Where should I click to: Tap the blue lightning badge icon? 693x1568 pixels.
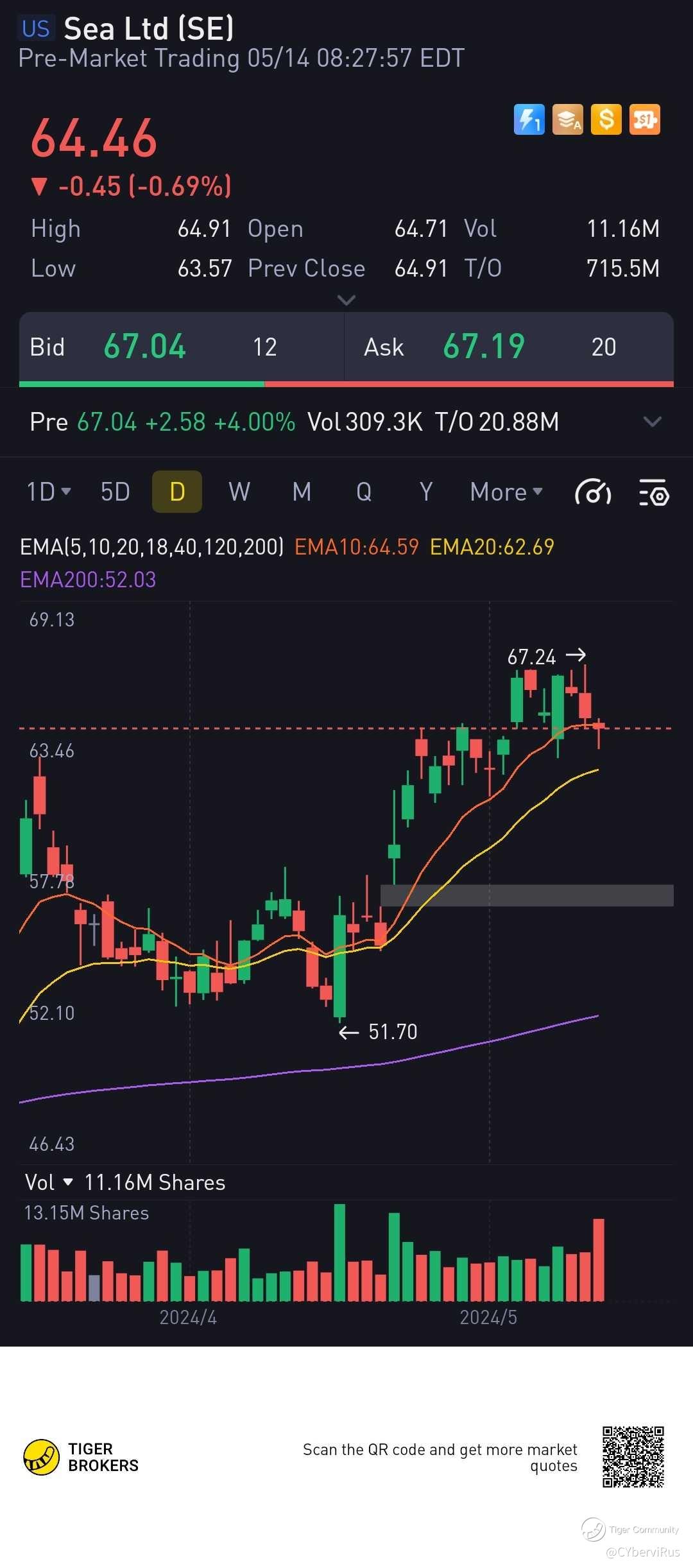click(529, 119)
